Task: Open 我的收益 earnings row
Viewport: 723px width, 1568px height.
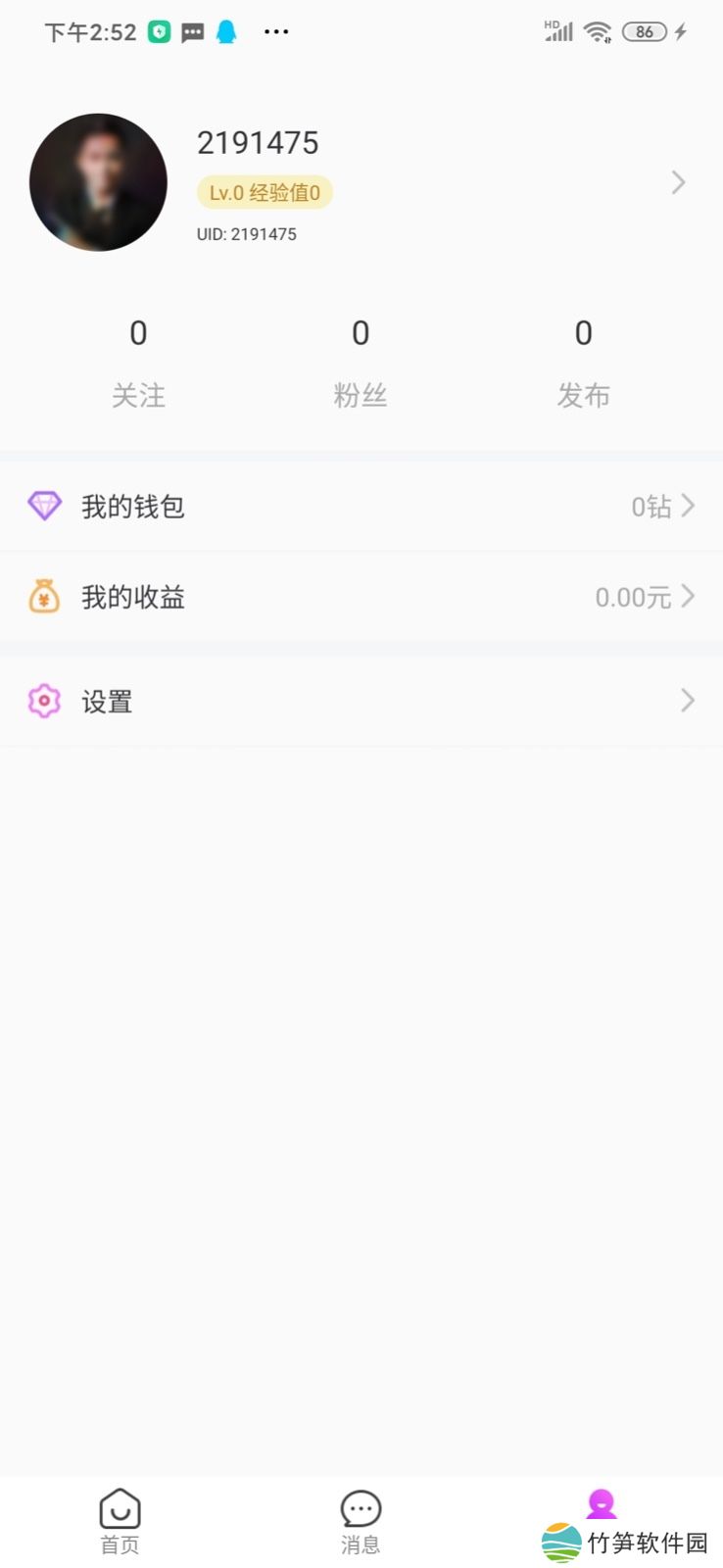Action: coord(361,597)
